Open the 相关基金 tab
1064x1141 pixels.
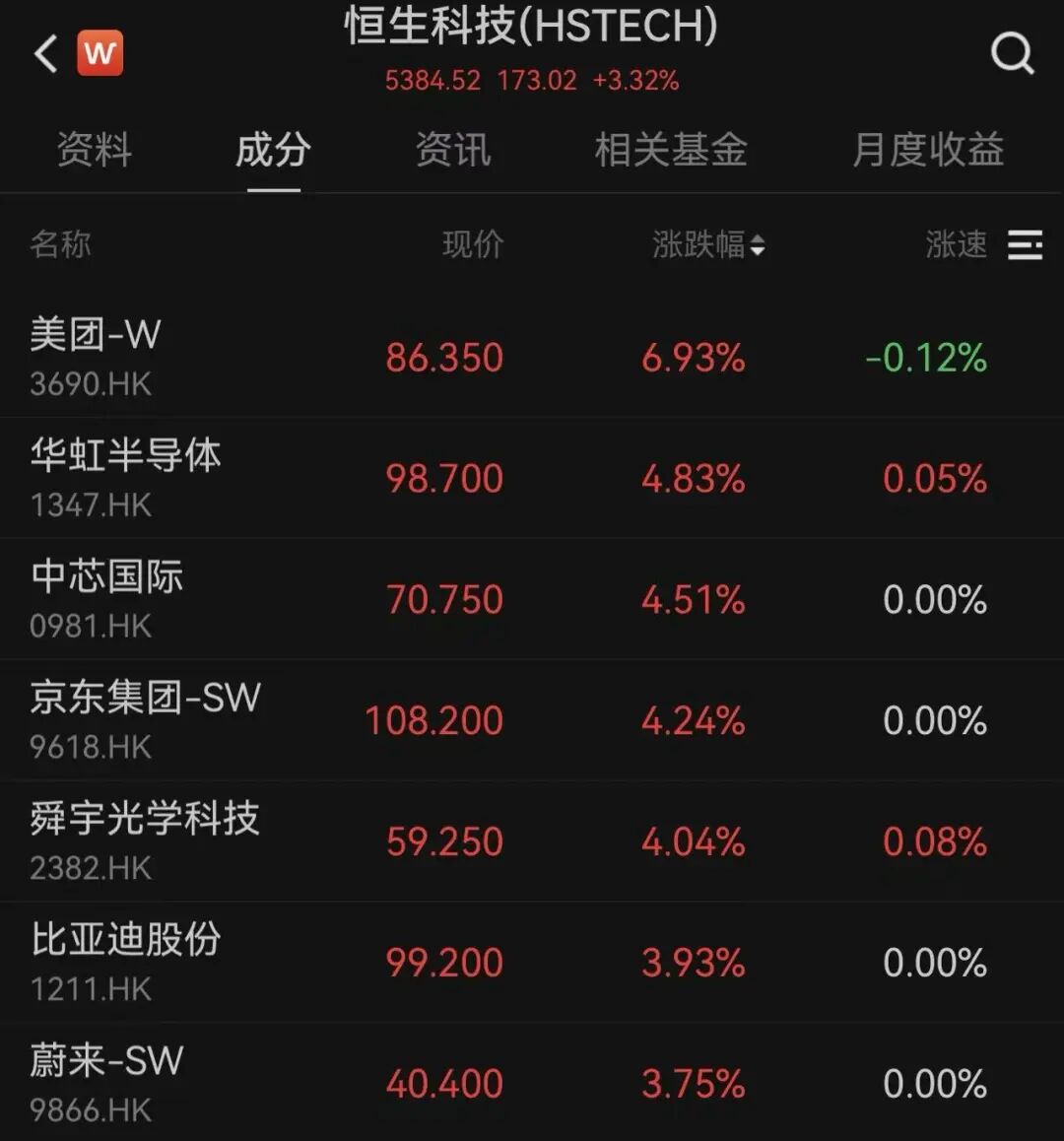coord(670,150)
